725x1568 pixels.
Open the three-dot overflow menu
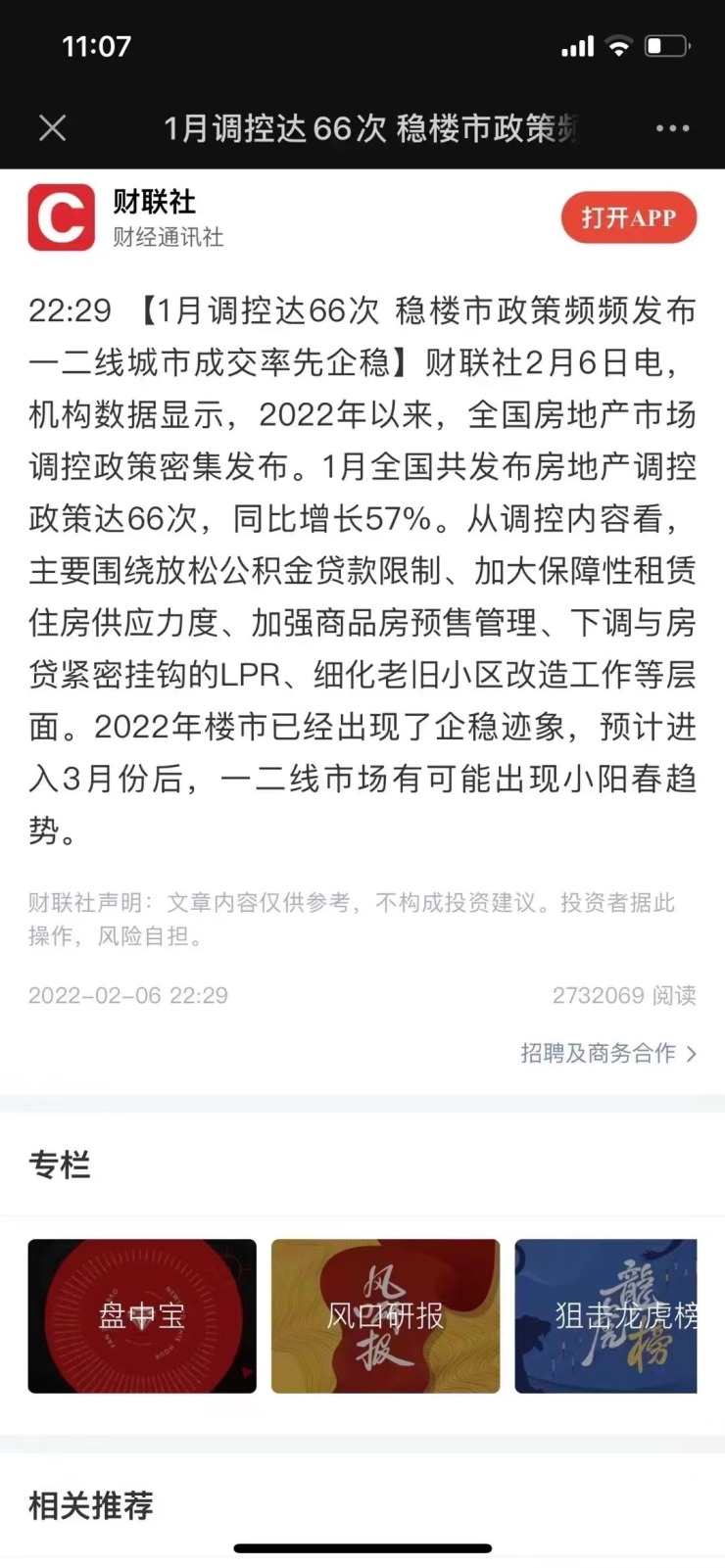pyautogui.click(x=672, y=128)
